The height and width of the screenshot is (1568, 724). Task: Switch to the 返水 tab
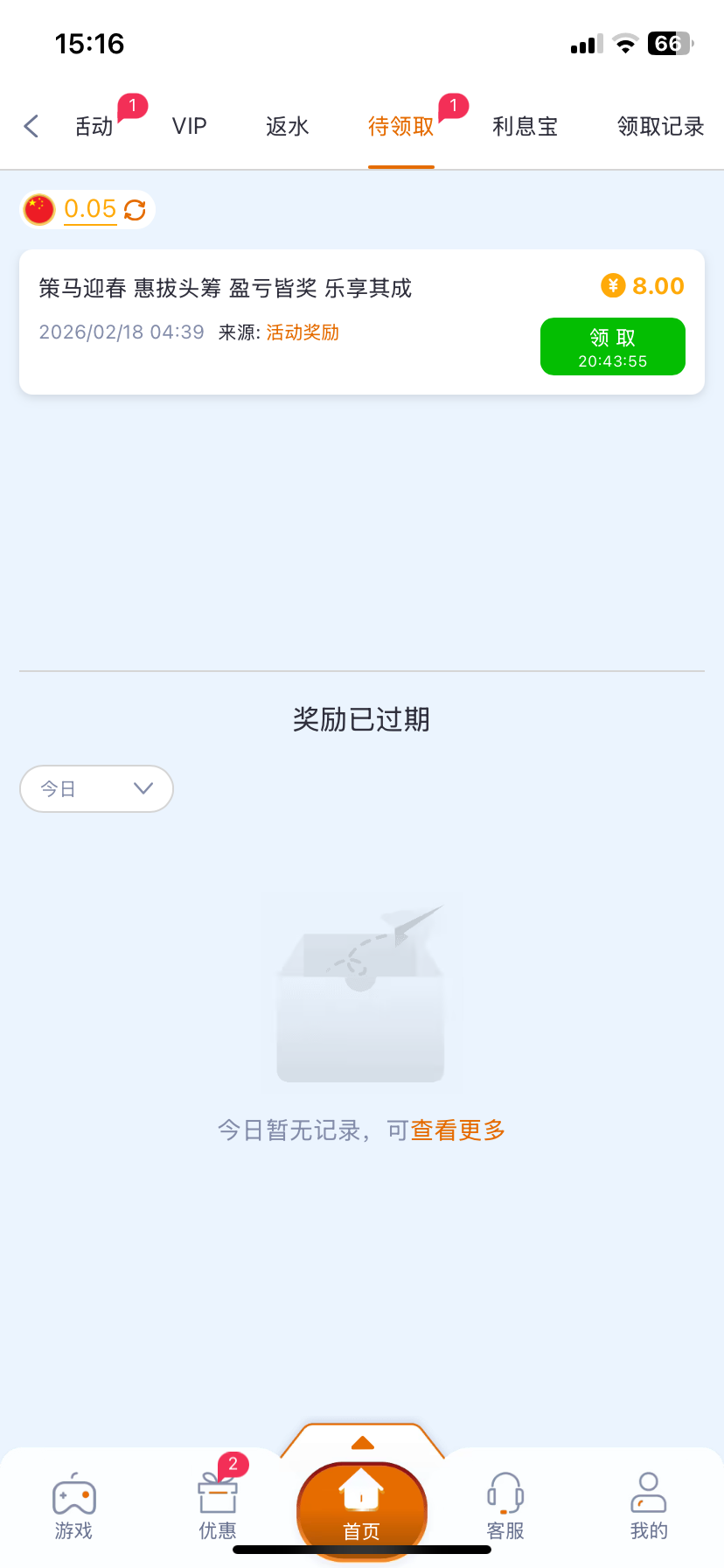288,127
